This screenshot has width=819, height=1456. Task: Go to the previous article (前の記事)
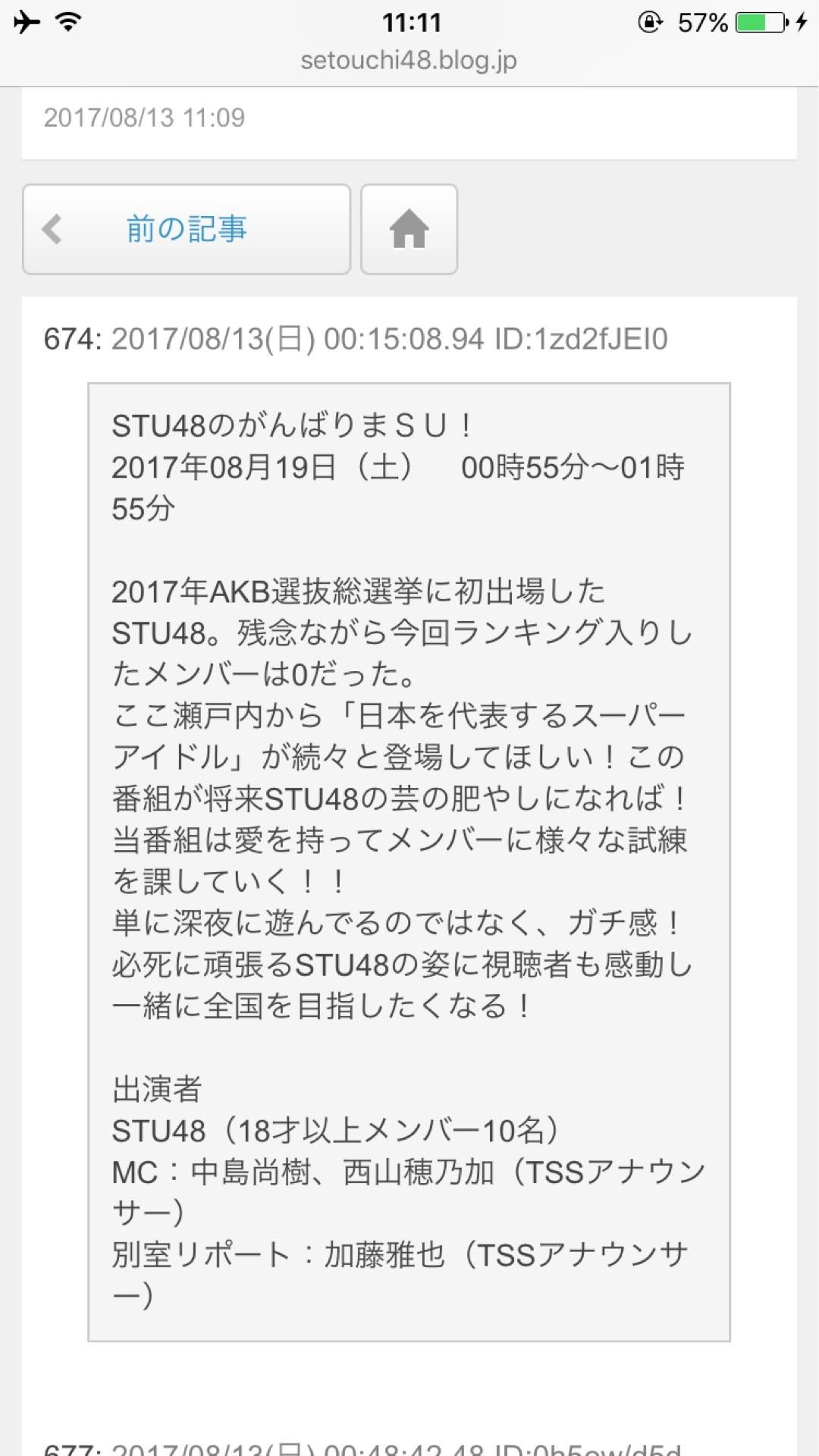pyautogui.click(x=187, y=229)
